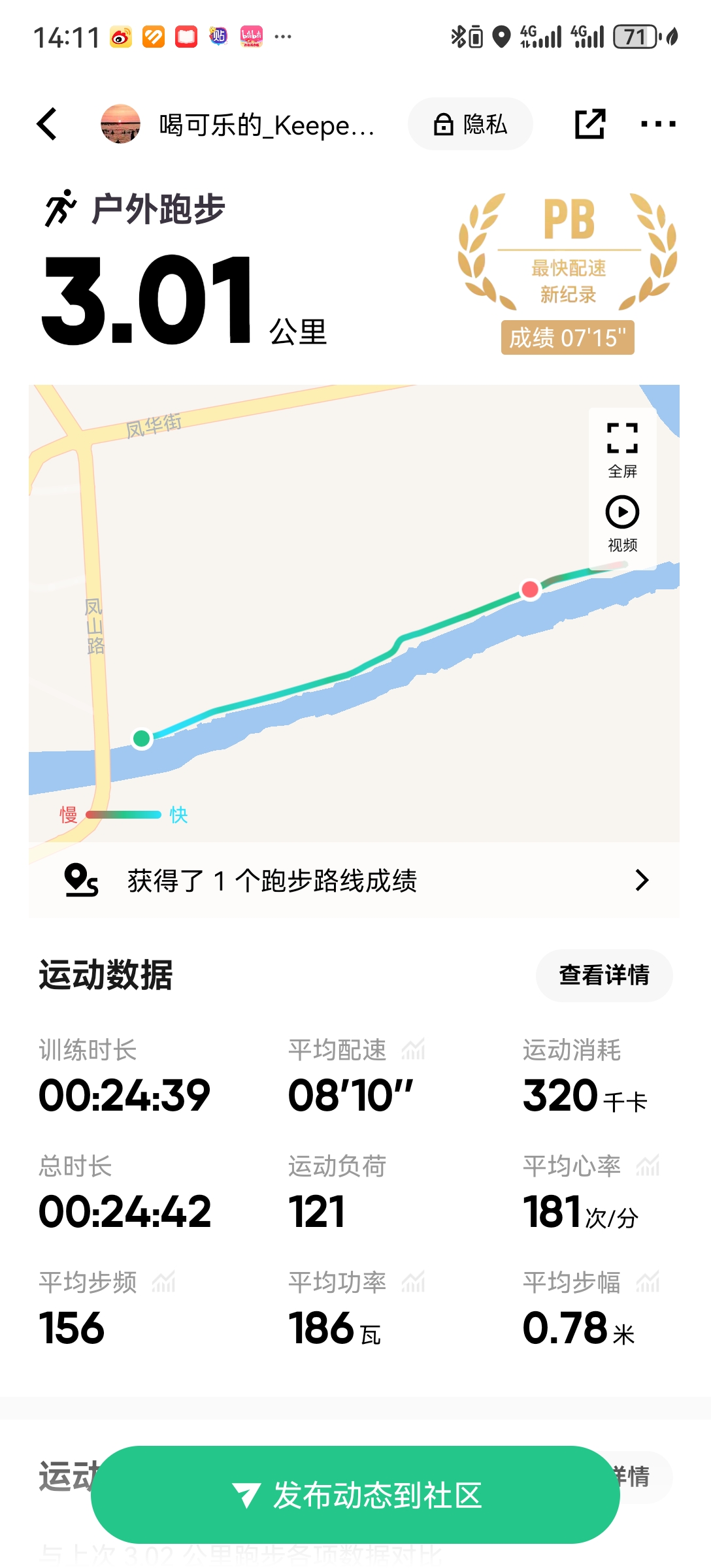Open the 隐私 privacy setting
The width and height of the screenshot is (711, 1568).
[x=471, y=124]
